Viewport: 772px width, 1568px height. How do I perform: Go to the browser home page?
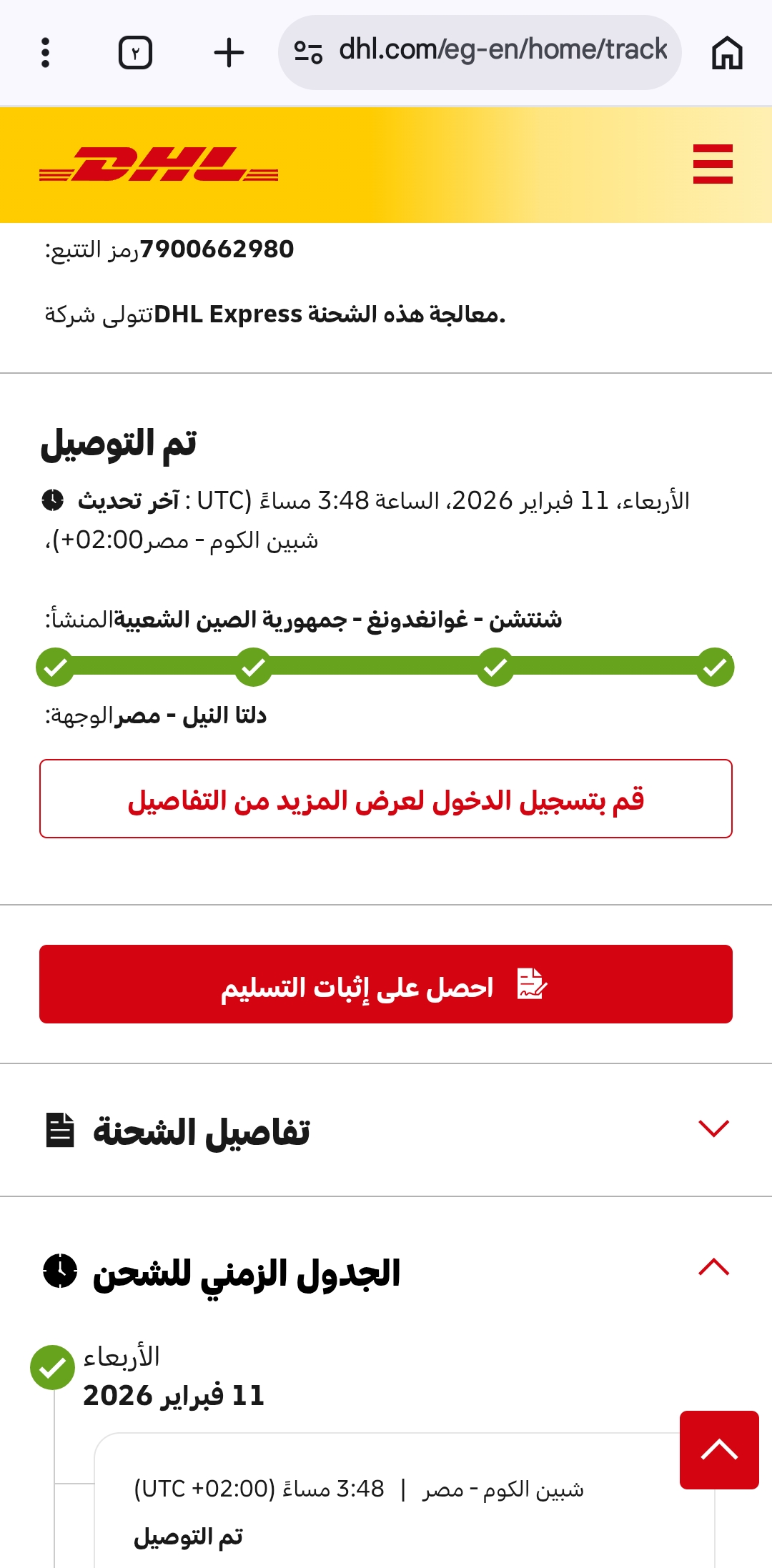coord(727,53)
